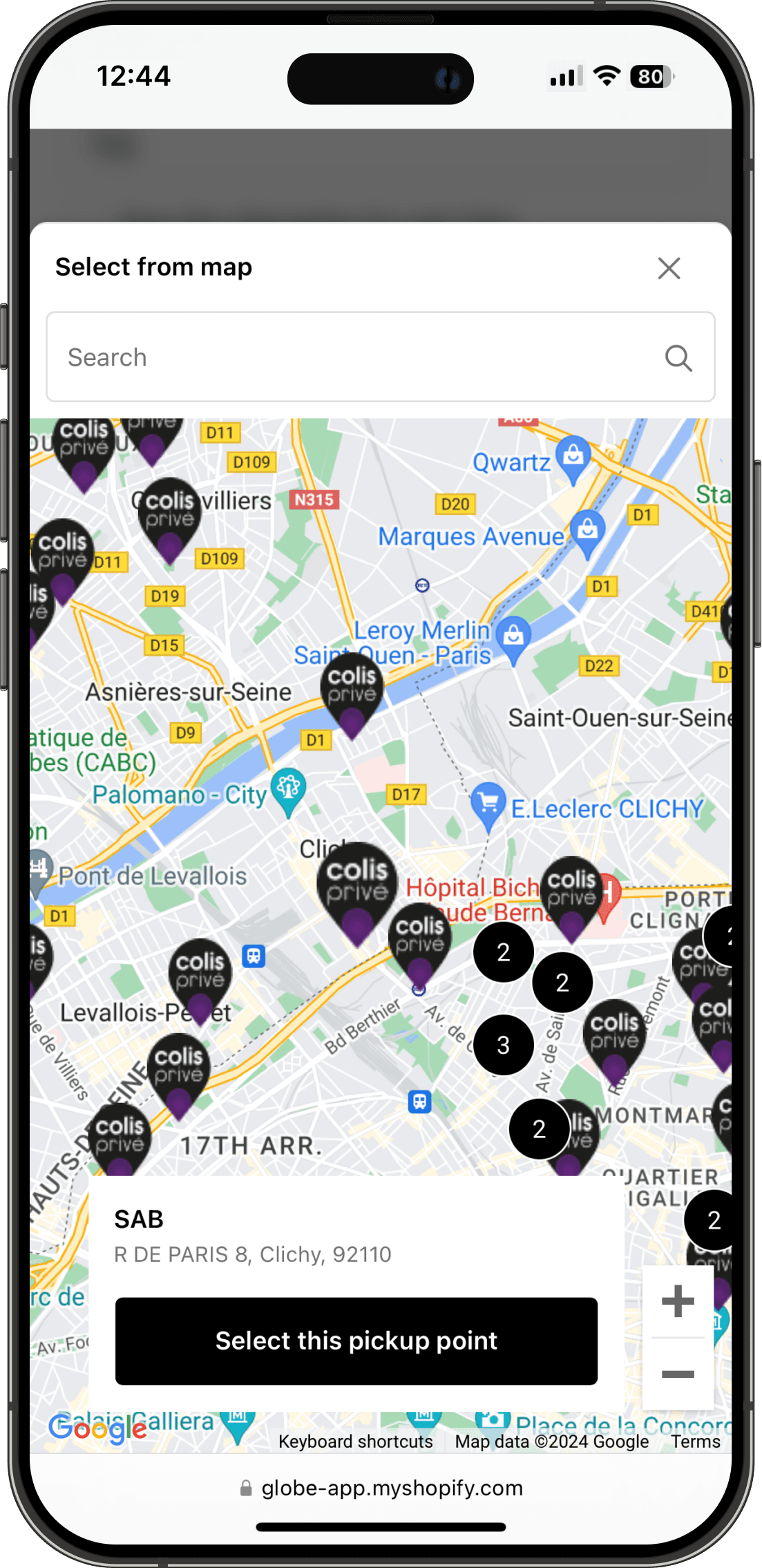Tap the magnifier search icon
The height and width of the screenshot is (1568, 762).
tap(678, 358)
